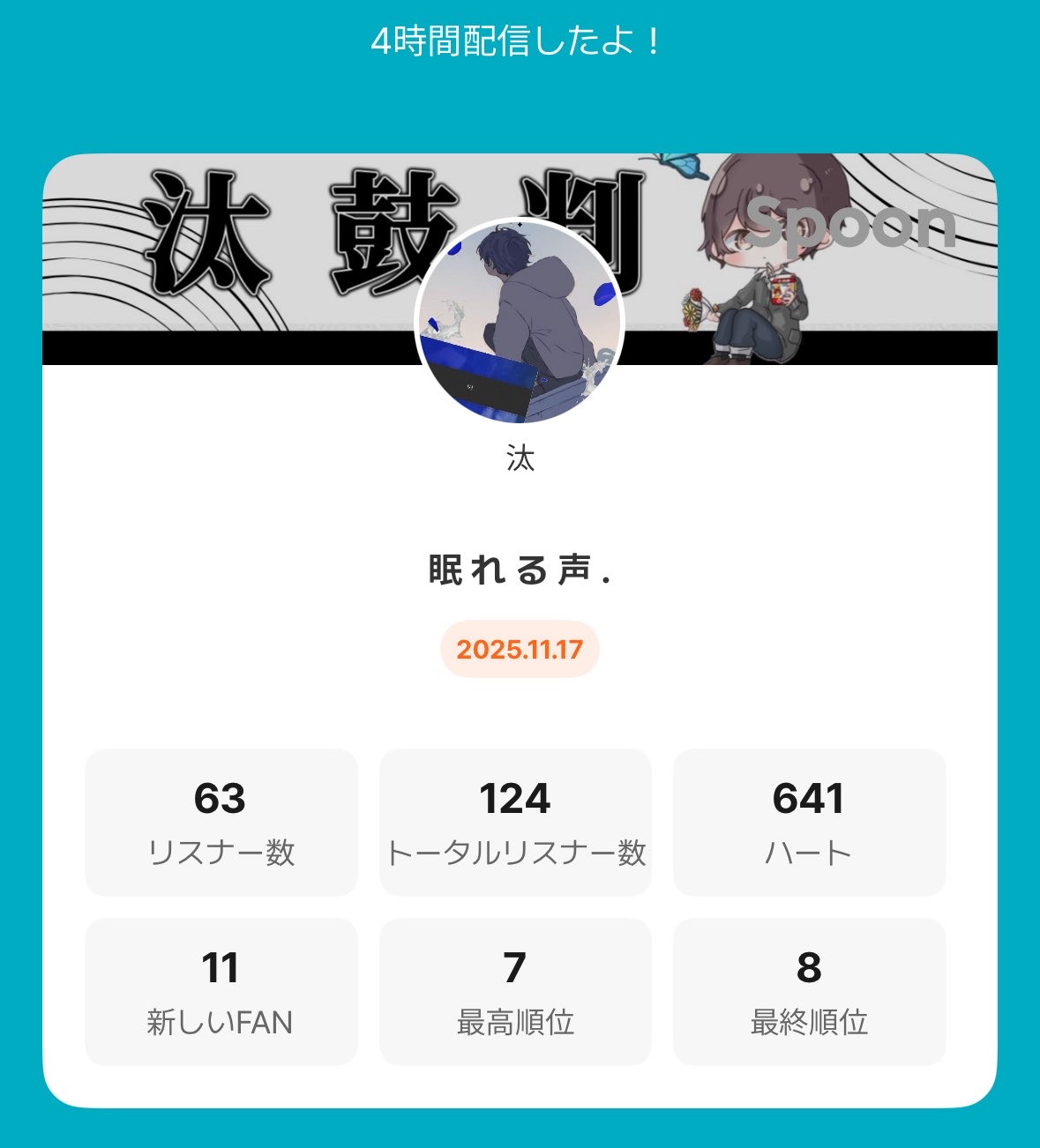Tap the orange date pill control
Image resolution: width=1040 pixels, height=1148 pixels.
coord(520,652)
